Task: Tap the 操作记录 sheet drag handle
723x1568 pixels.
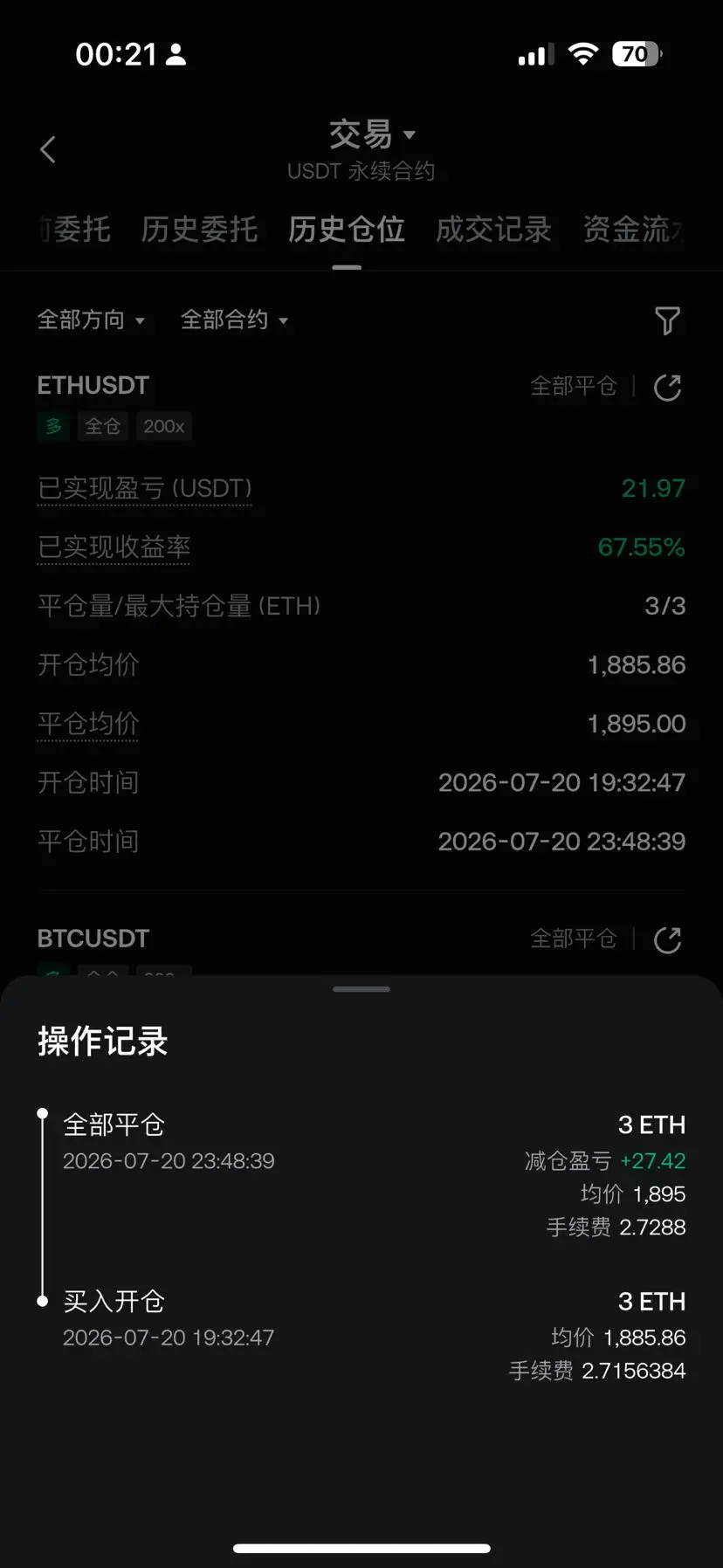Action: (x=361, y=989)
